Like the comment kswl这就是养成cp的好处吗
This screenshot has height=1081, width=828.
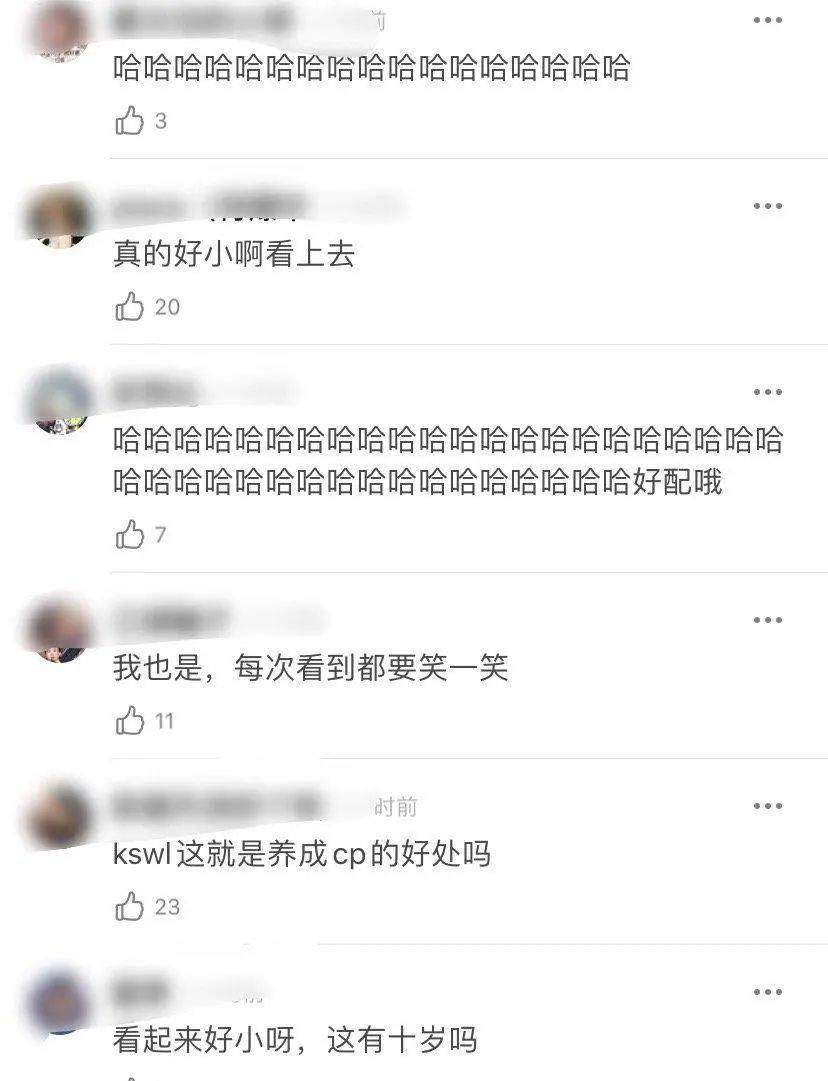pyautogui.click(x=131, y=906)
